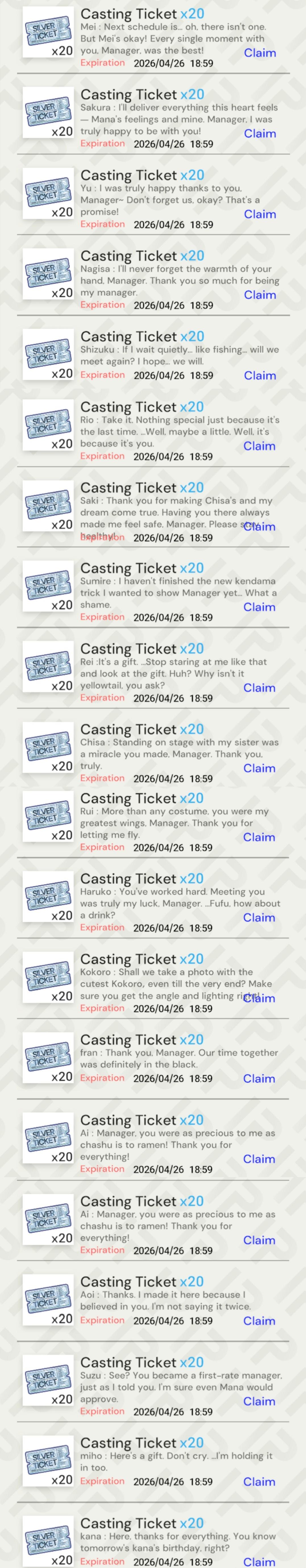Image resolution: width=306 pixels, height=1568 pixels.
Task: Claim the ticket from Sakura
Action: (x=260, y=133)
